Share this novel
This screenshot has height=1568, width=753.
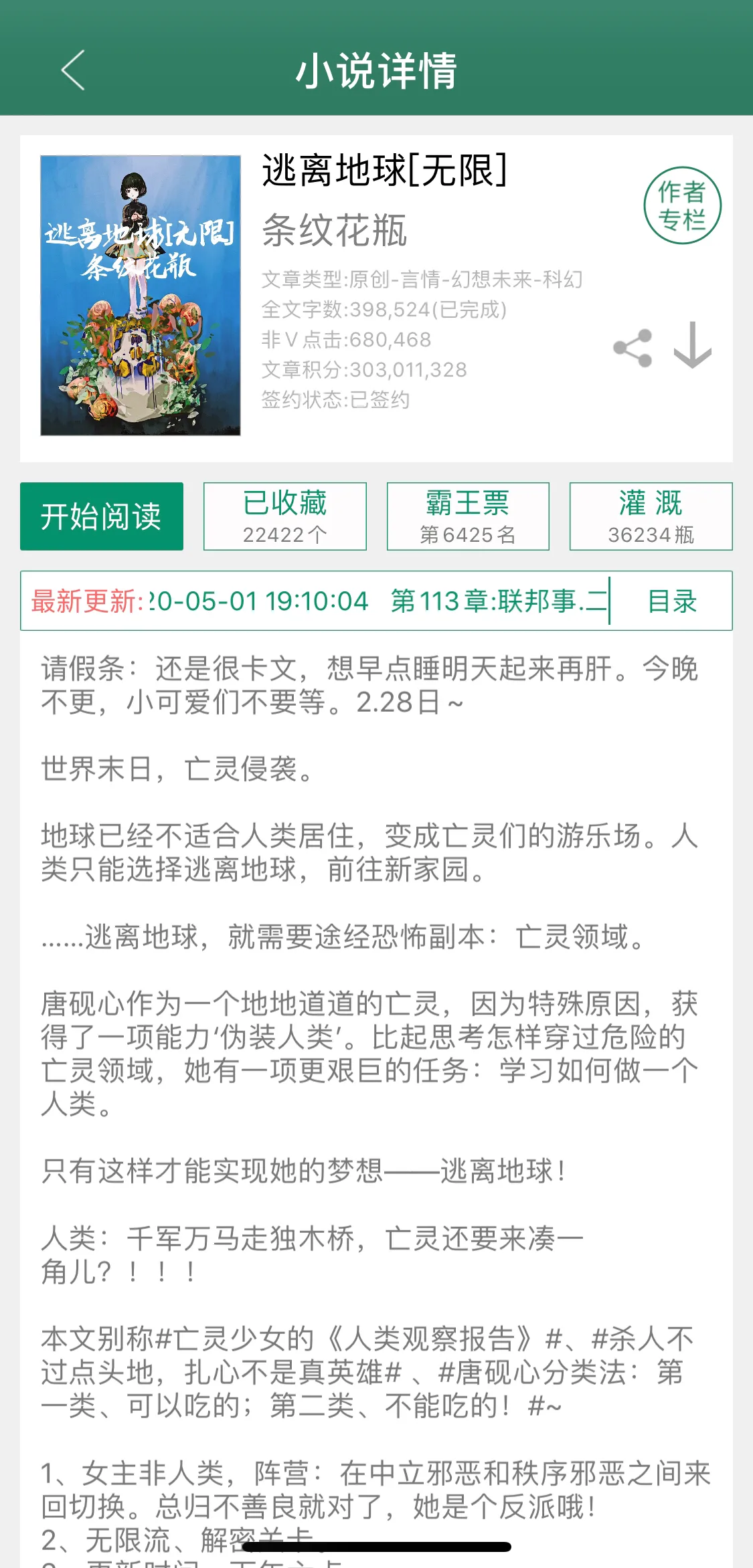click(633, 348)
